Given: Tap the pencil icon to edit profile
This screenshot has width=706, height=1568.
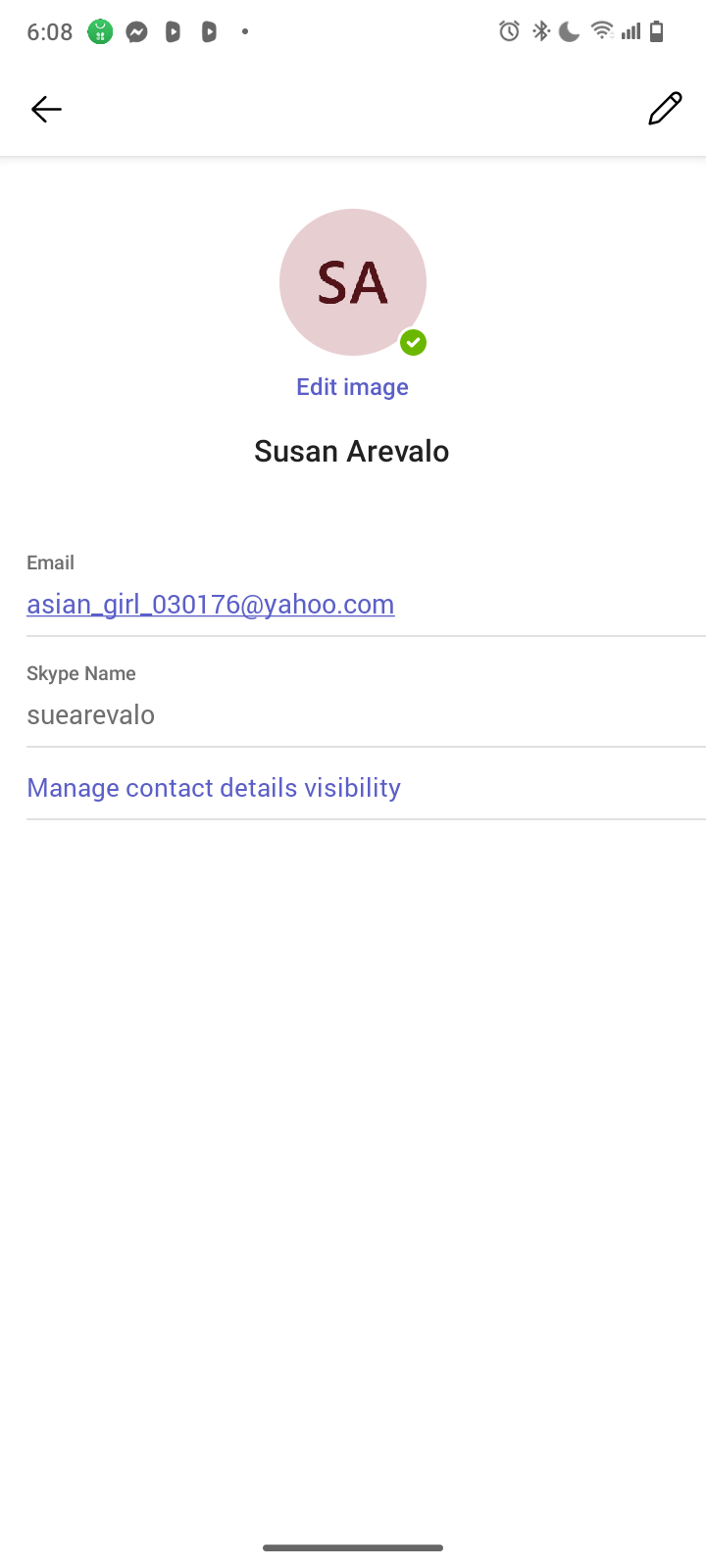Looking at the screenshot, I should click(665, 109).
